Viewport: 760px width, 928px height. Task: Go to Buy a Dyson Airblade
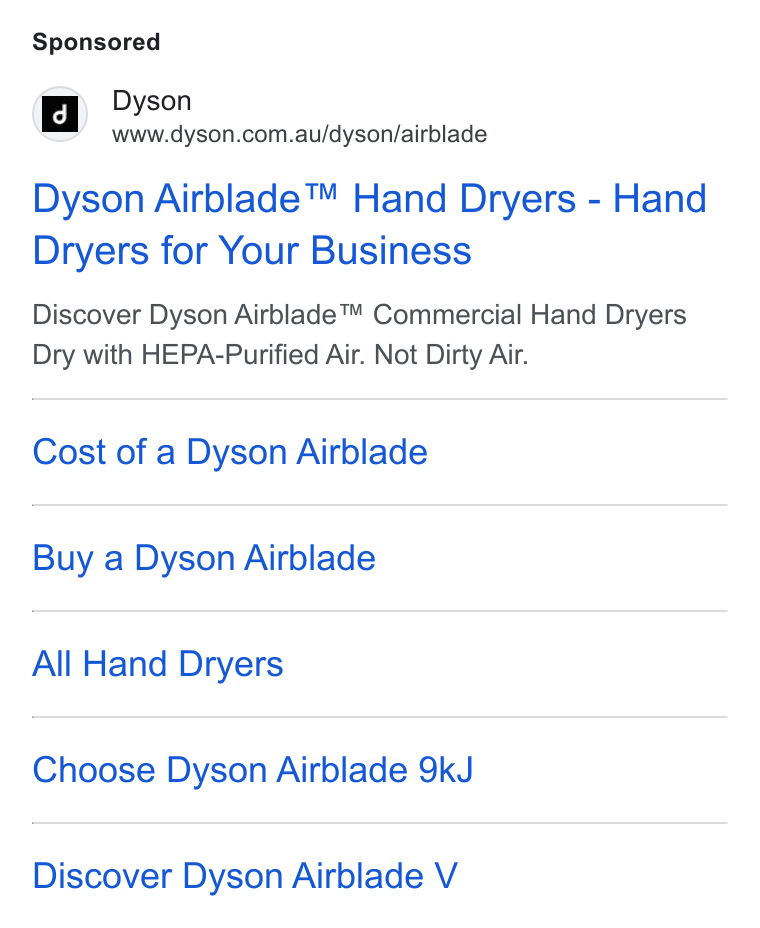coord(204,558)
